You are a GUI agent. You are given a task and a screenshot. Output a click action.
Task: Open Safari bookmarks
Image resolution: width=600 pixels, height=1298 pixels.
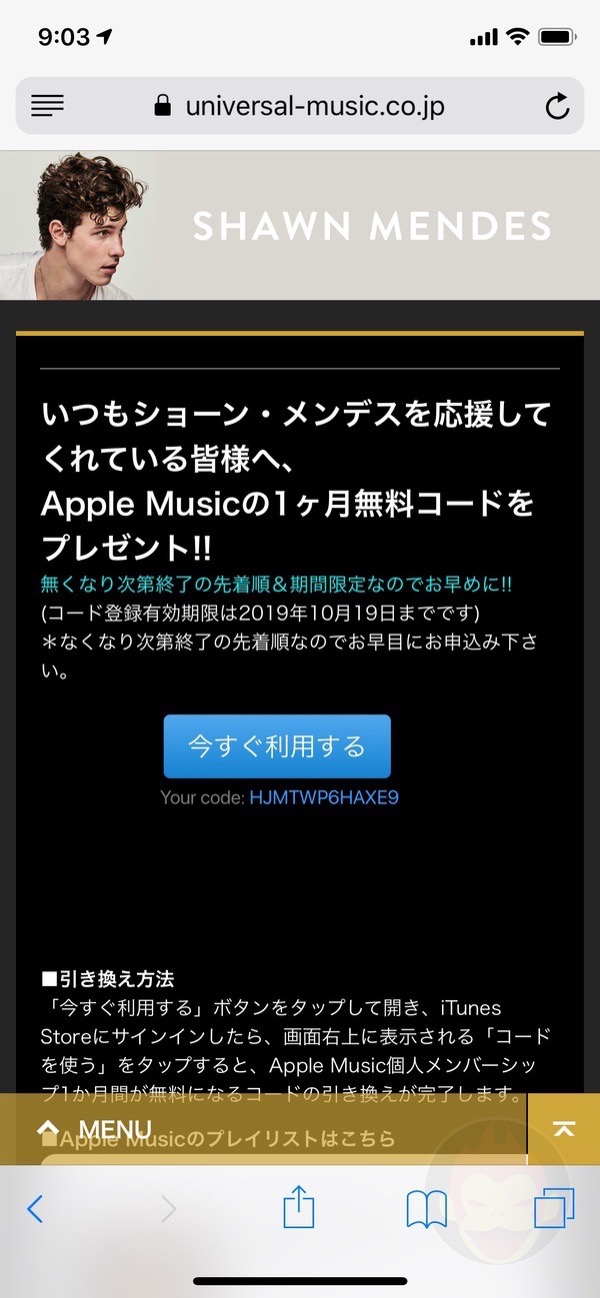pyautogui.click(x=427, y=1210)
